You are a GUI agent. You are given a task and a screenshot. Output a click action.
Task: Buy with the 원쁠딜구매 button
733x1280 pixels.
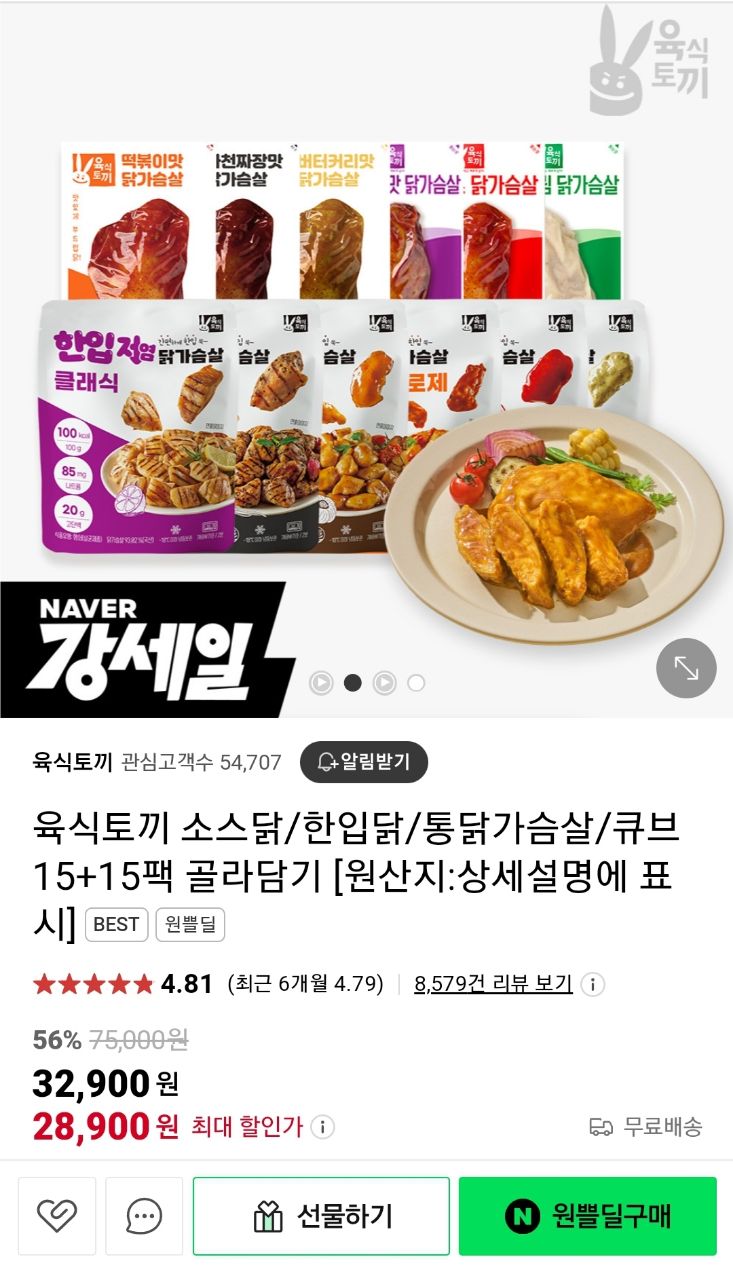coord(588,1216)
